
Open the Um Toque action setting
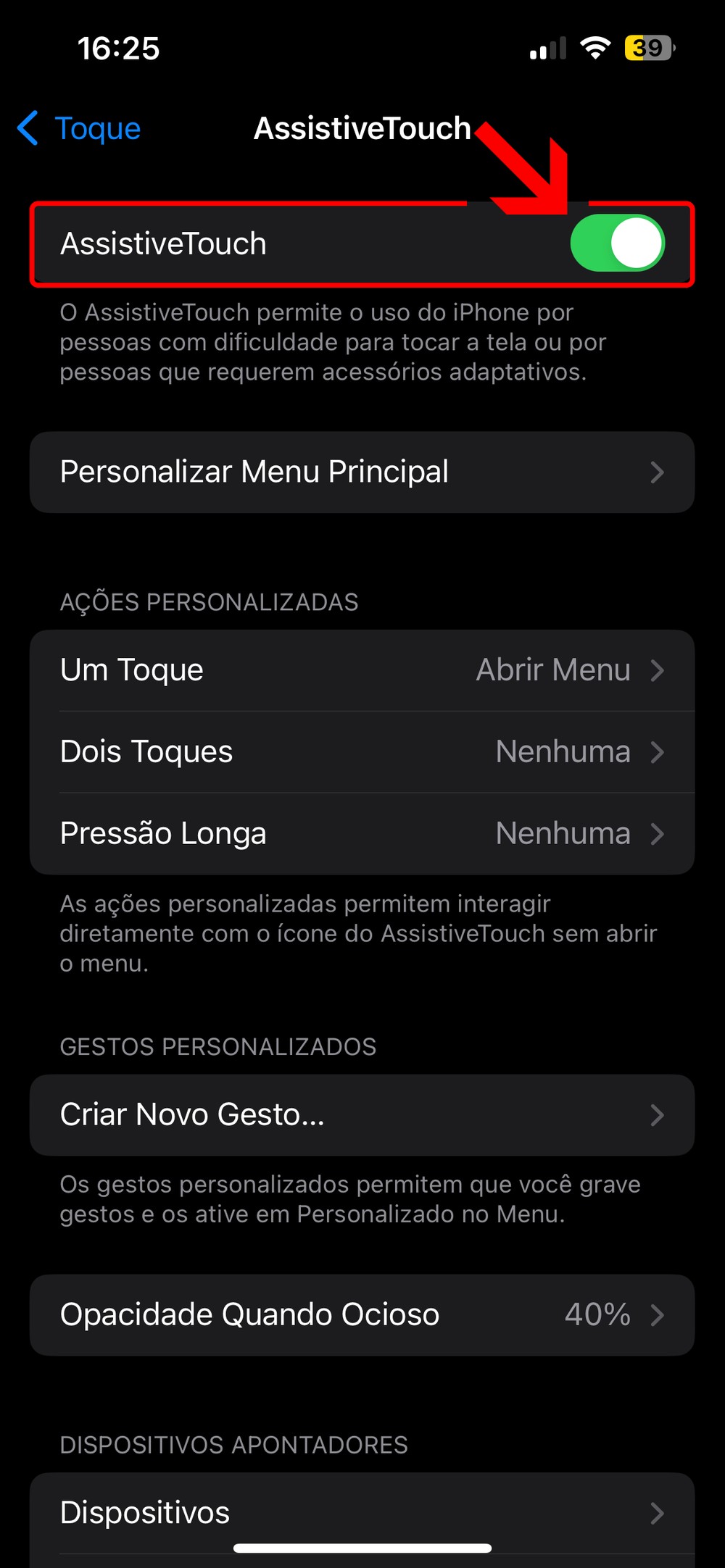[x=362, y=670]
